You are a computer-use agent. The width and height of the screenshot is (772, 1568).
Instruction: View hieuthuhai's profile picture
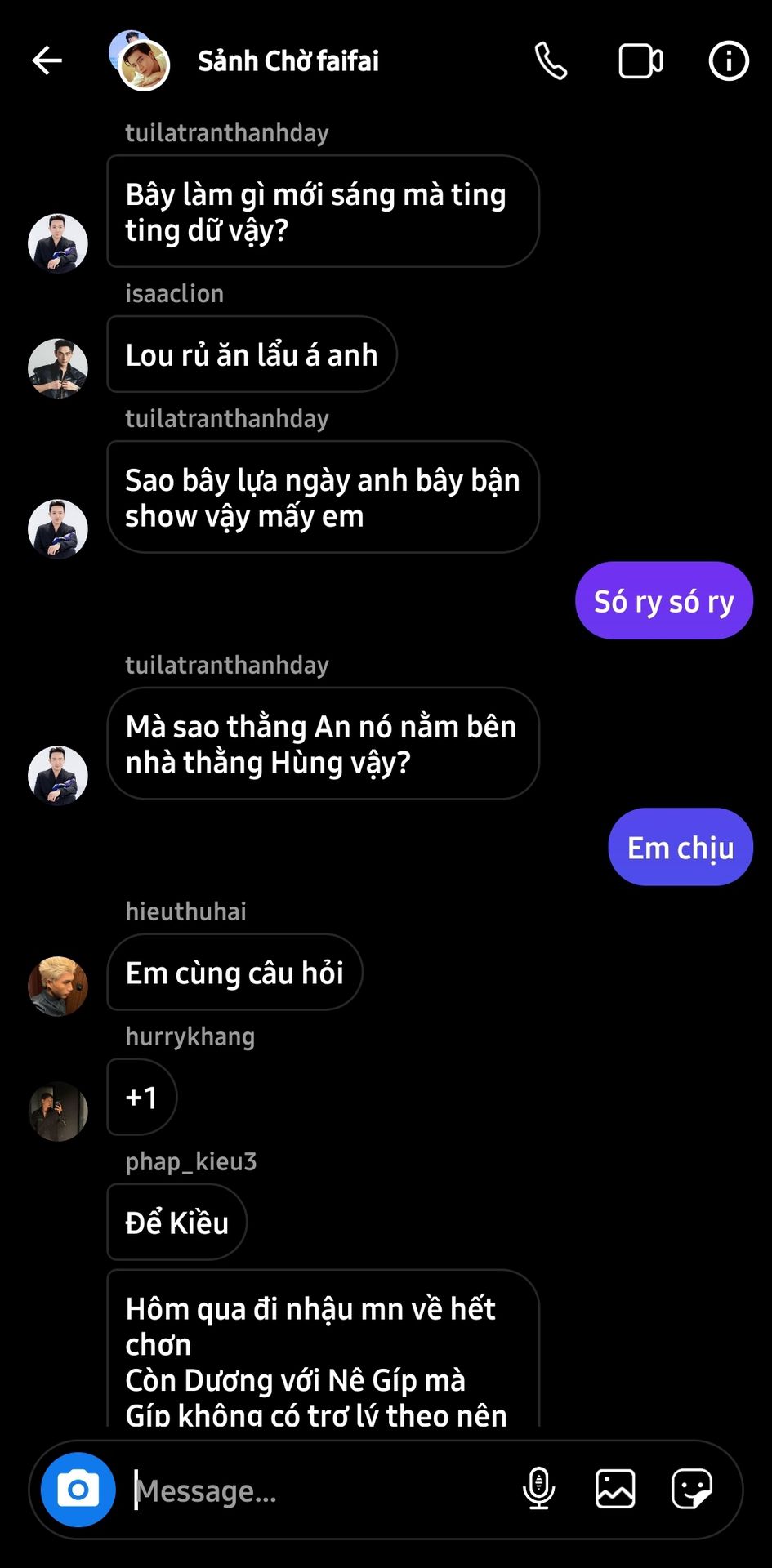[x=58, y=986]
